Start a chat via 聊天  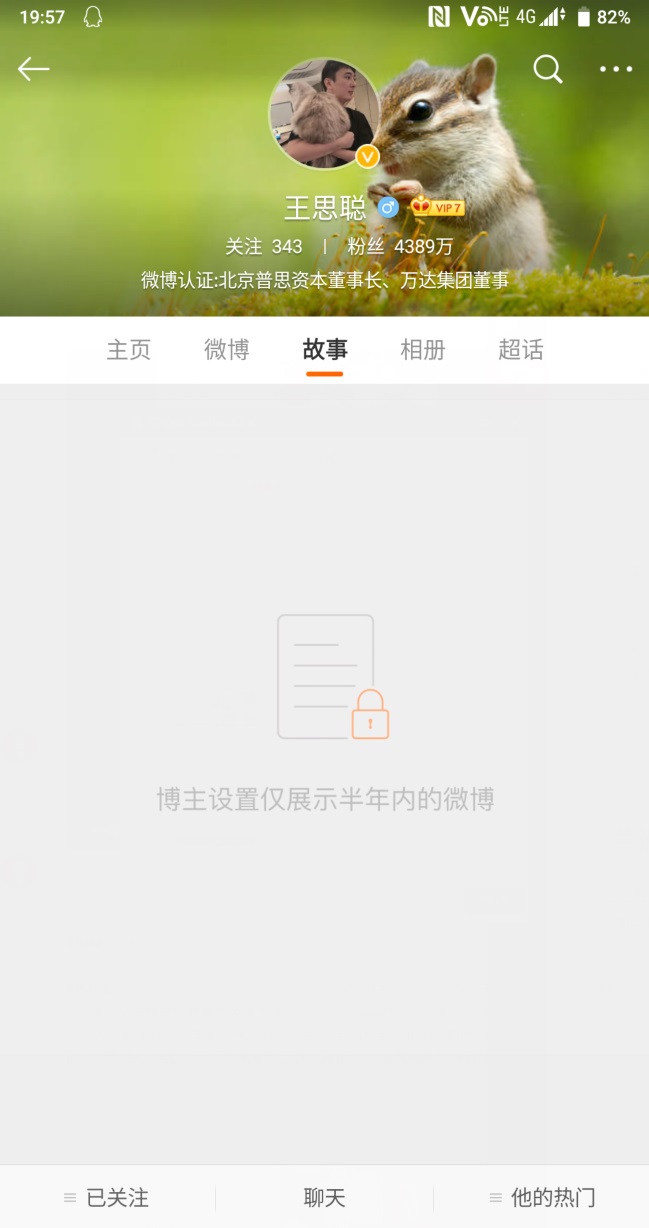(x=324, y=1197)
